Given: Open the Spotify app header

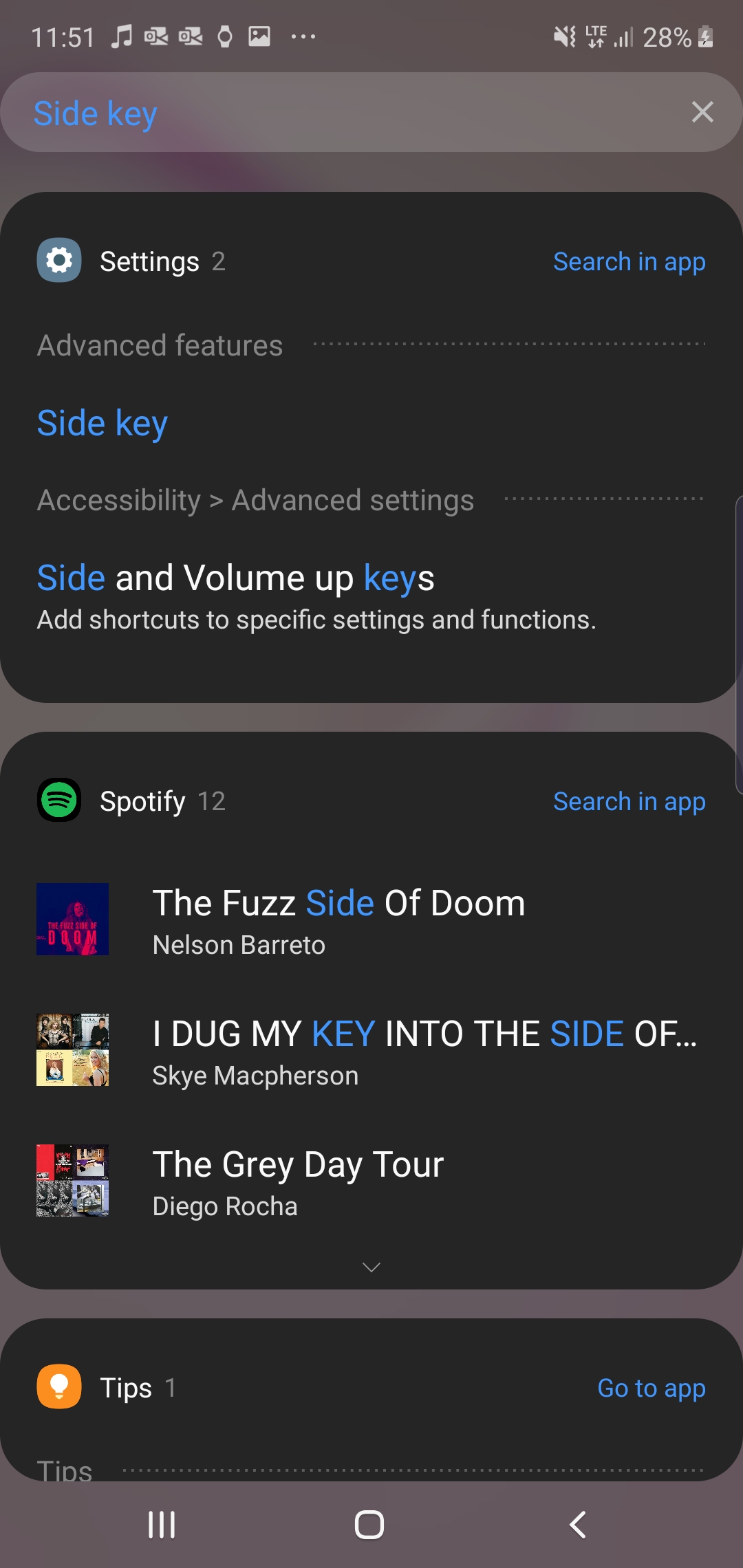Looking at the screenshot, I should pos(131,801).
